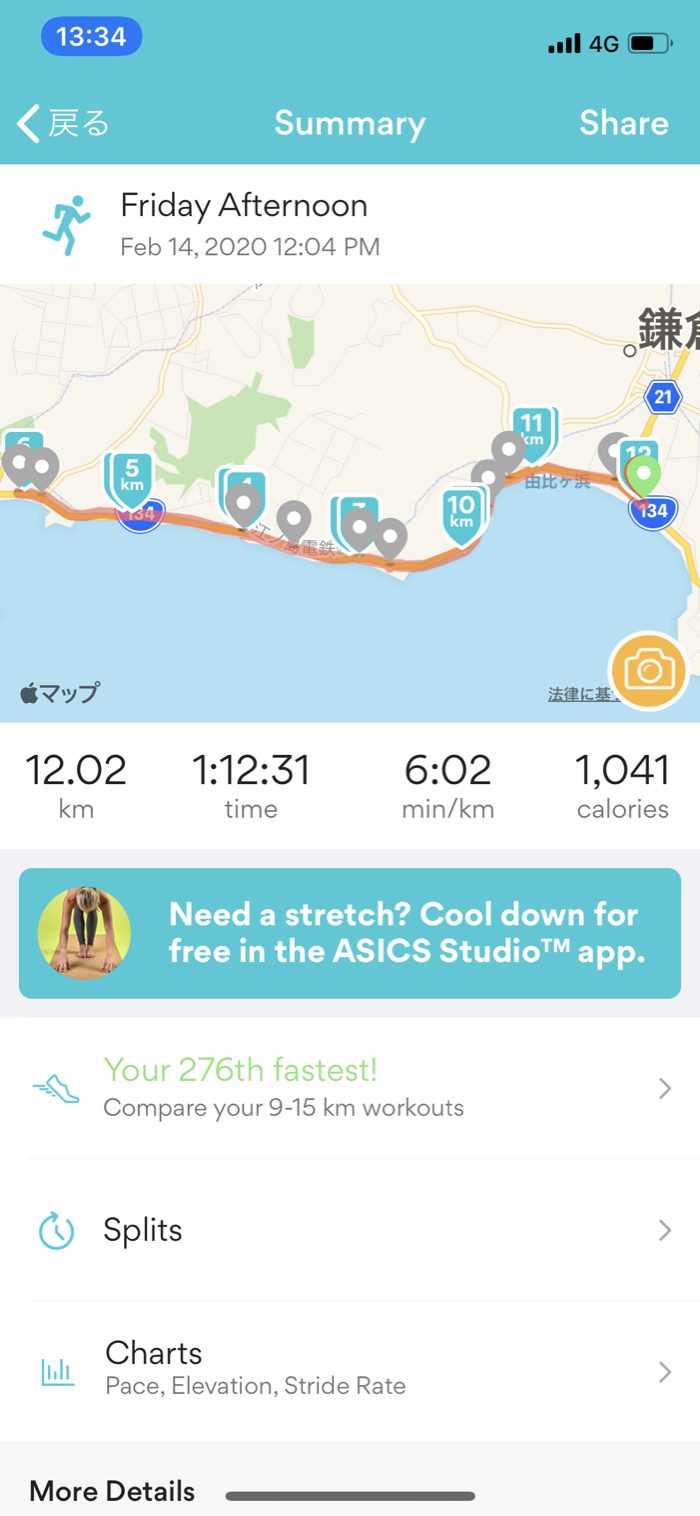The width and height of the screenshot is (700, 1516).
Task: Open the map legal notice link
Action: tap(578, 694)
